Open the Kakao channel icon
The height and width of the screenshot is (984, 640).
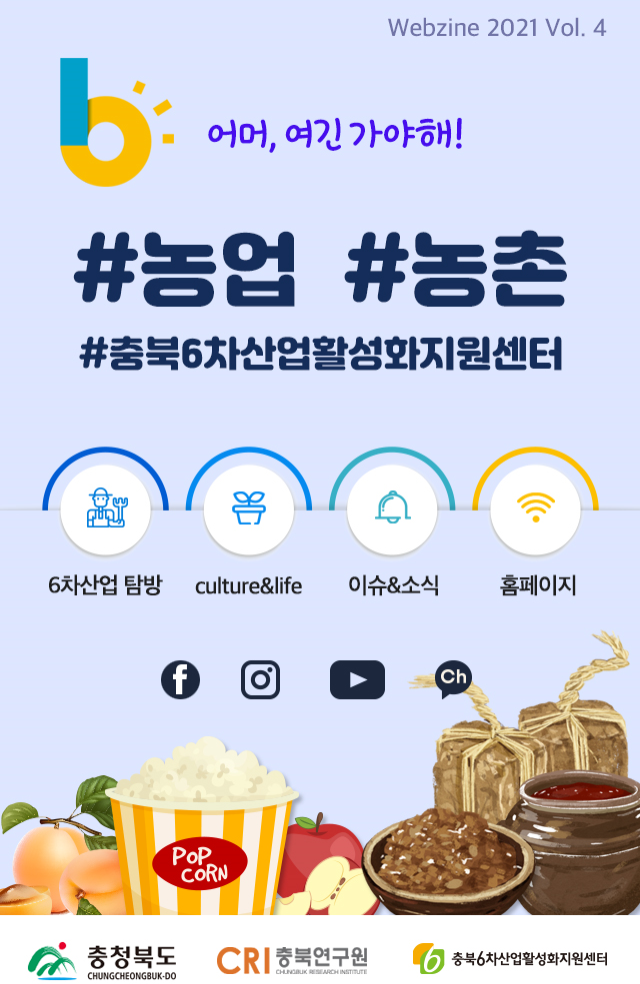pyautogui.click(x=453, y=678)
